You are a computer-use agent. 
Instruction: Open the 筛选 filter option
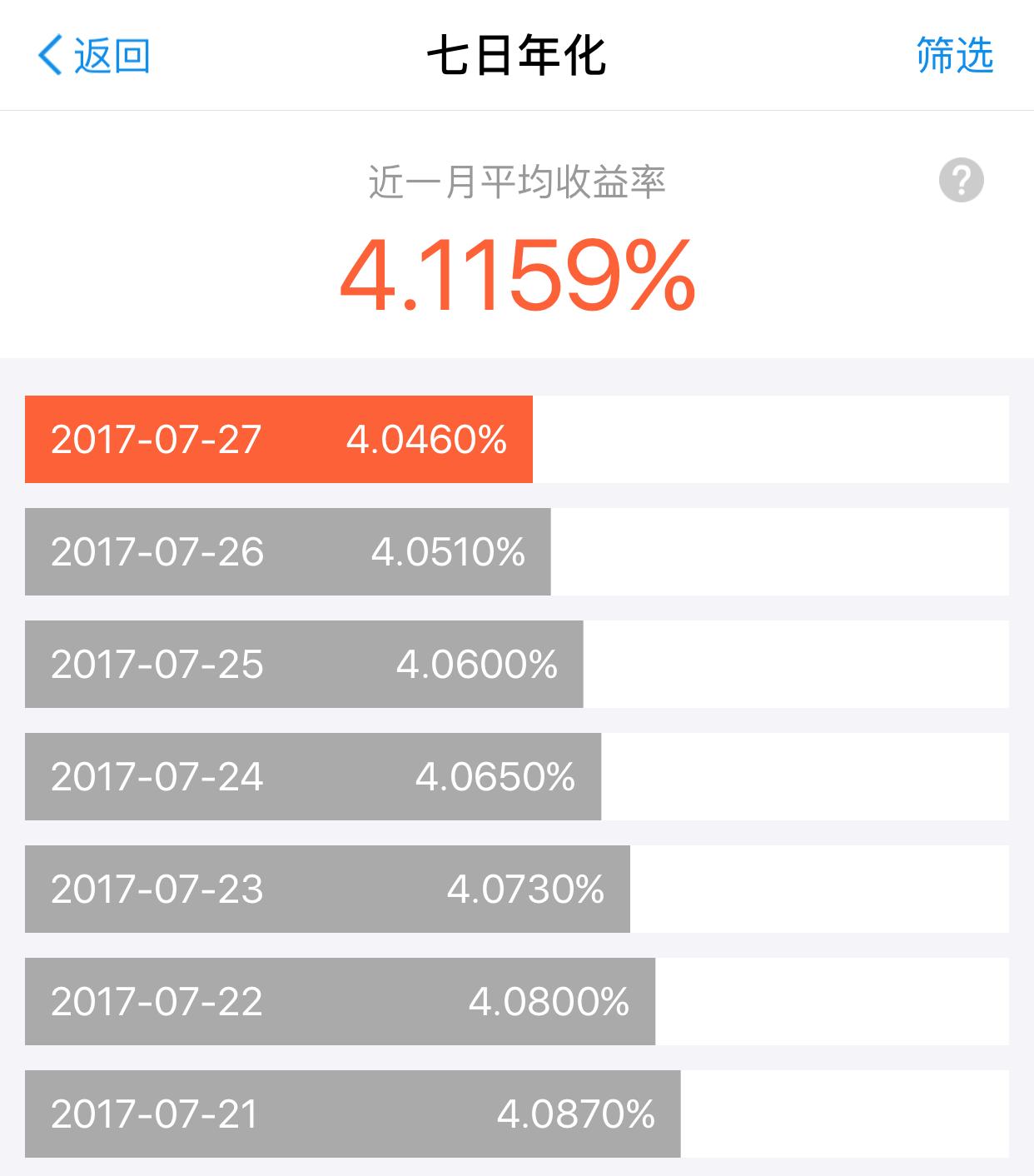pos(955,53)
